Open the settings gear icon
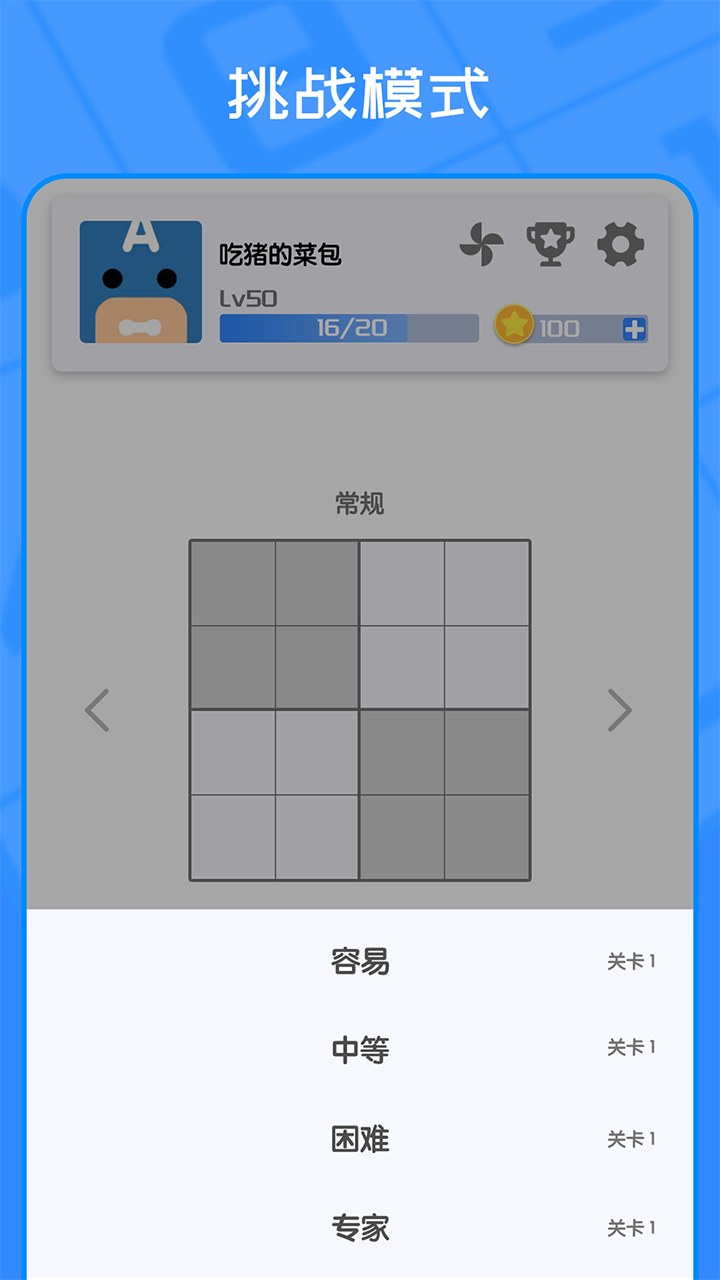The width and height of the screenshot is (720, 1280). [x=621, y=244]
